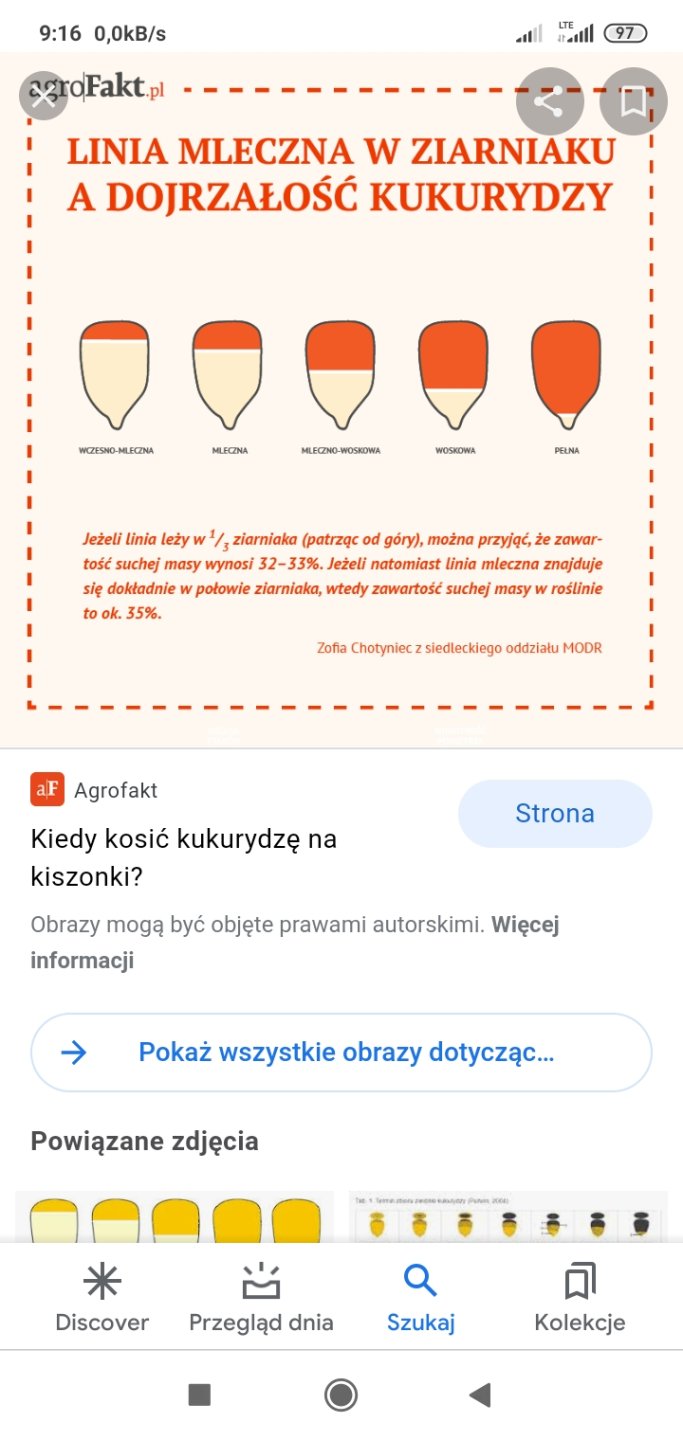Image resolution: width=683 pixels, height=1440 pixels.
Task: Tap Pokaż wszystkie obrazy dotyczące
Action: pos(341,1052)
